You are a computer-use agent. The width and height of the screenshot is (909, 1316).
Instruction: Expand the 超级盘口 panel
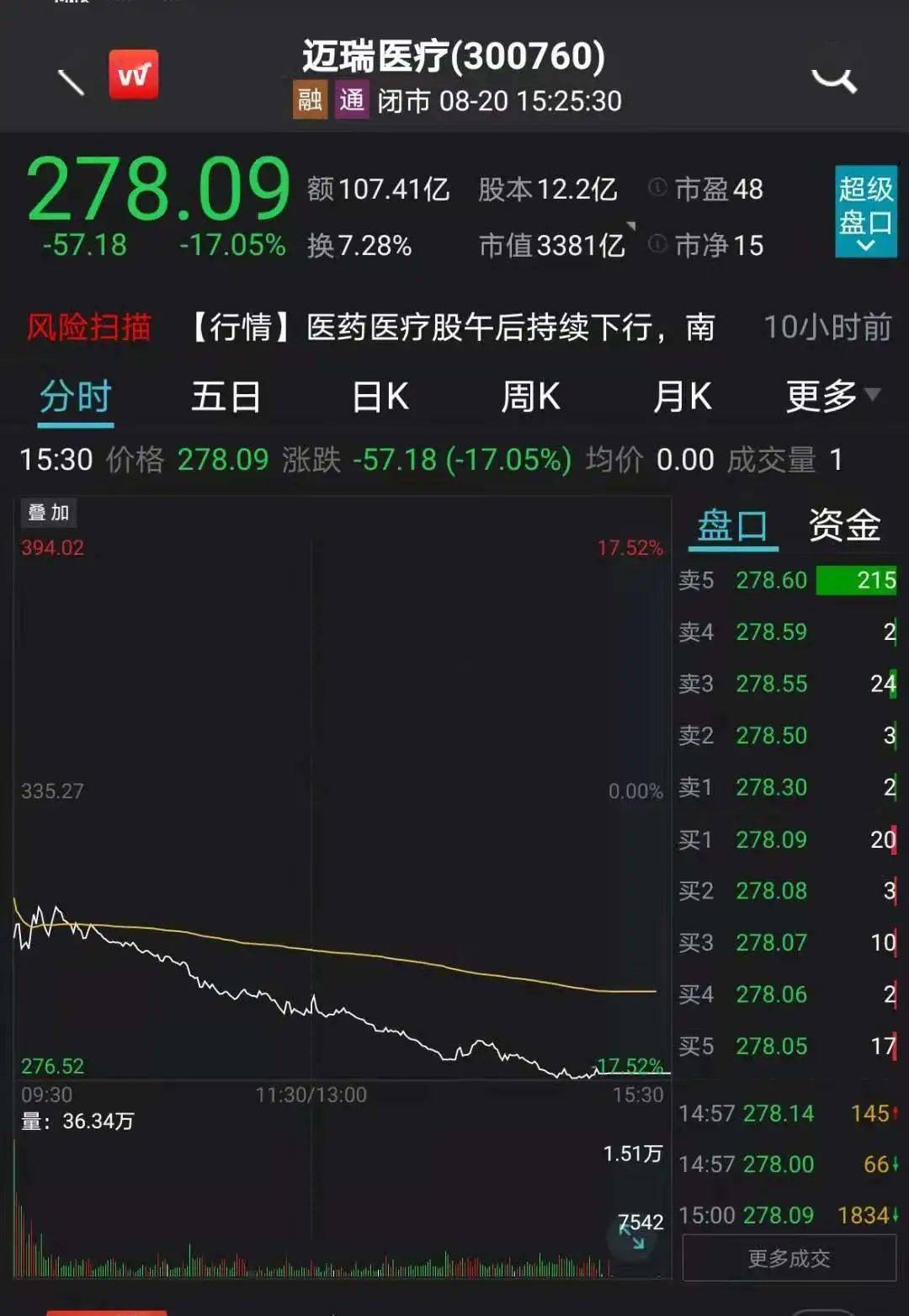pyautogui.click(x=865, y=211)
